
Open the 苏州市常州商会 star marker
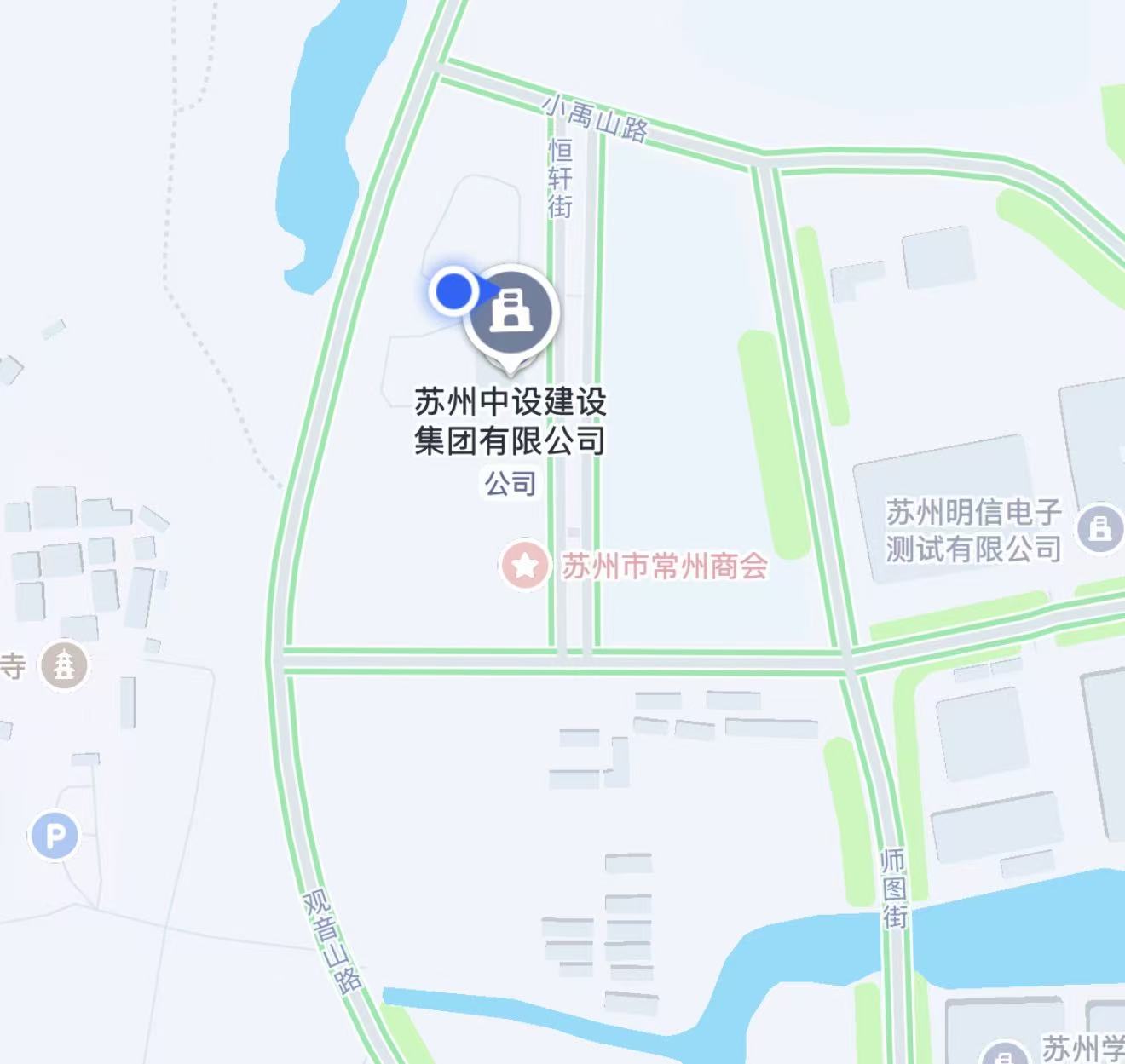click(x=524, y=565)
